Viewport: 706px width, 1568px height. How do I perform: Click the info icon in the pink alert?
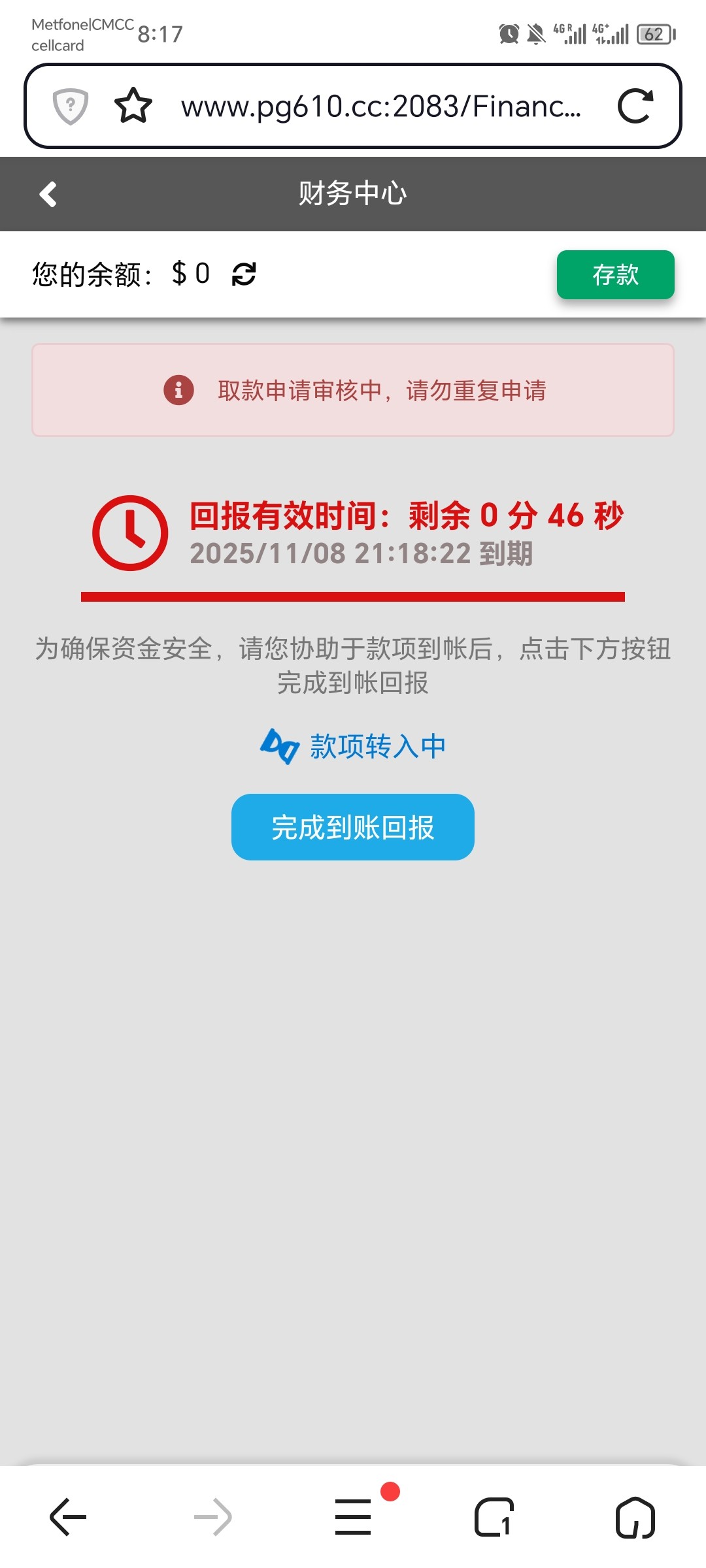[x=178, y=391]
